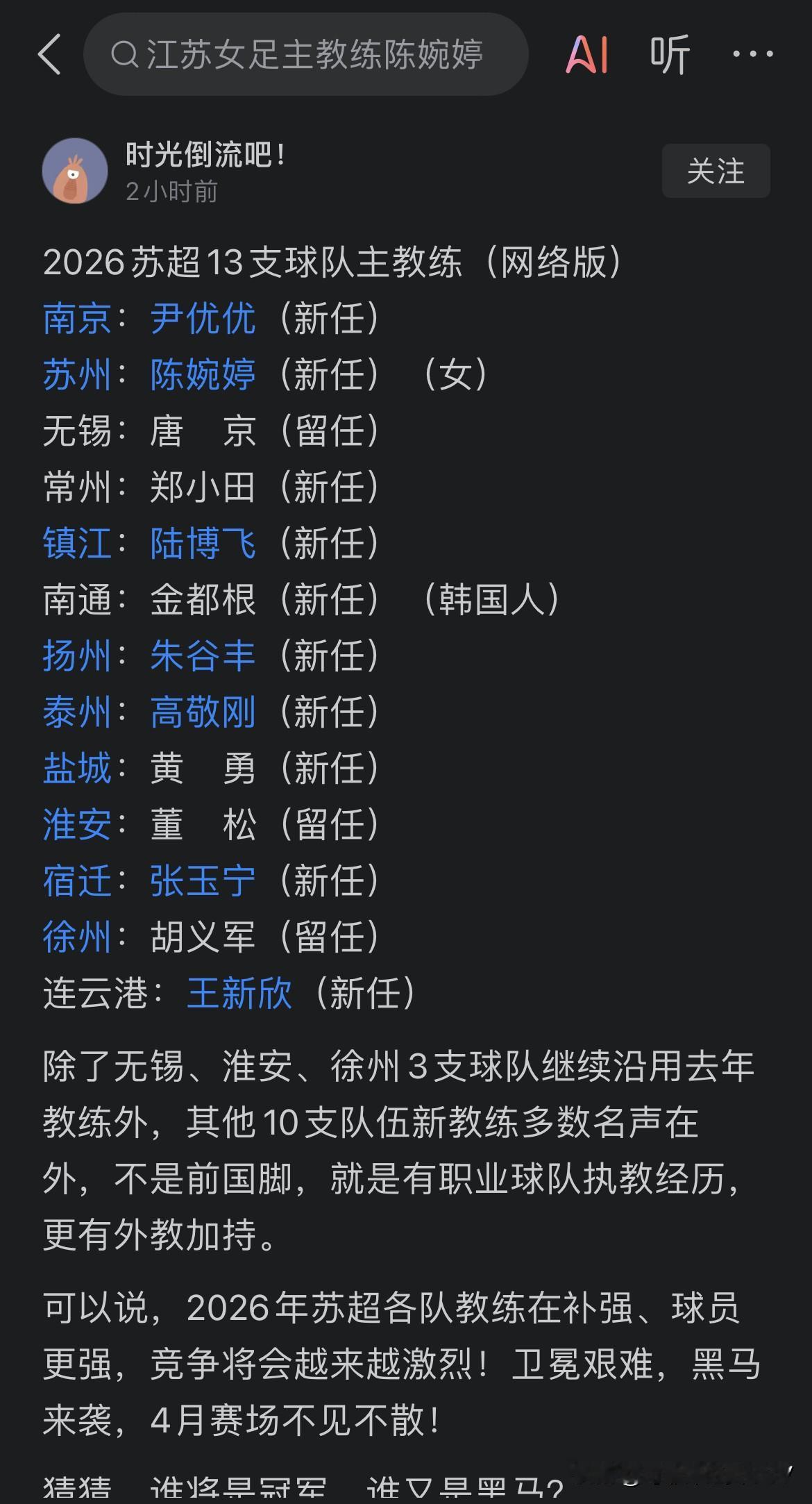Screen dimensions: 812x1504
Task: Tap the 听 listen-aloud icon
Action: (668, 56)
